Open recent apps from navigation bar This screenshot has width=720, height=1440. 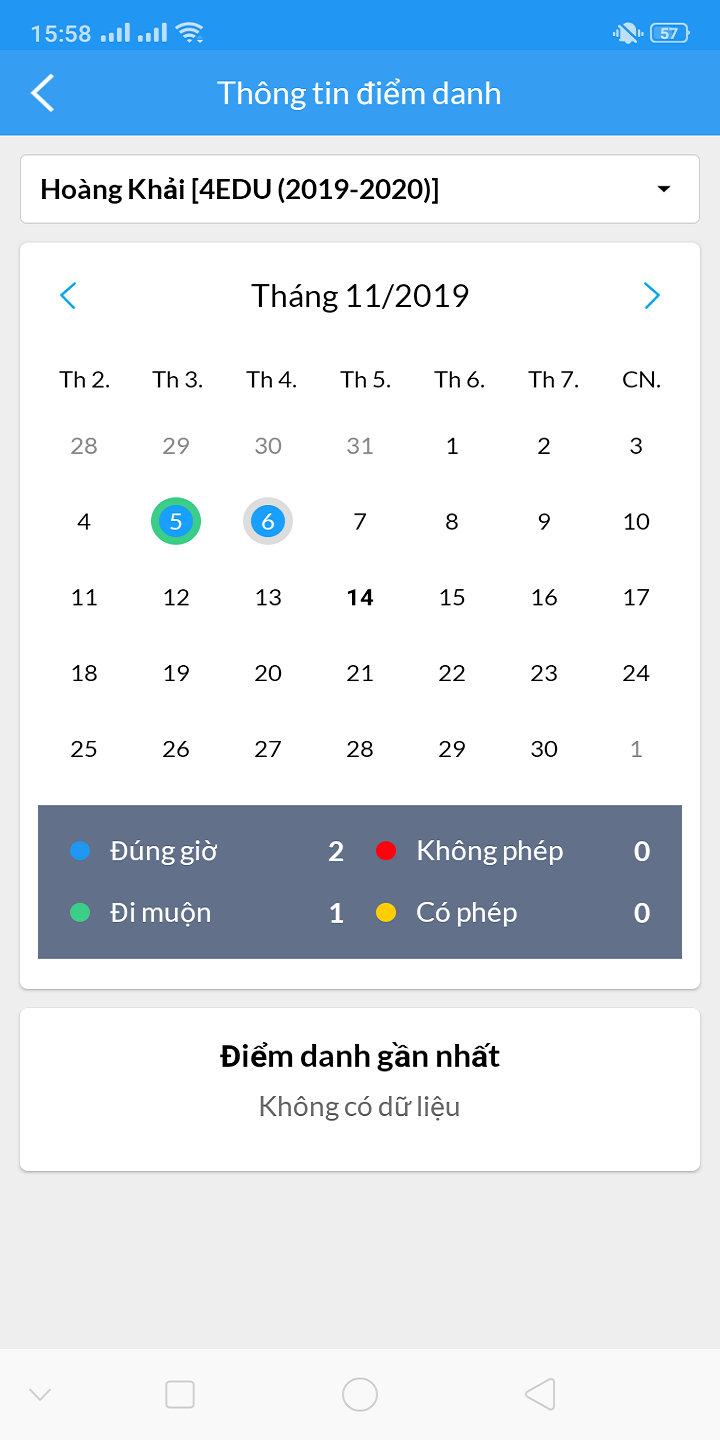[180, 1394]
